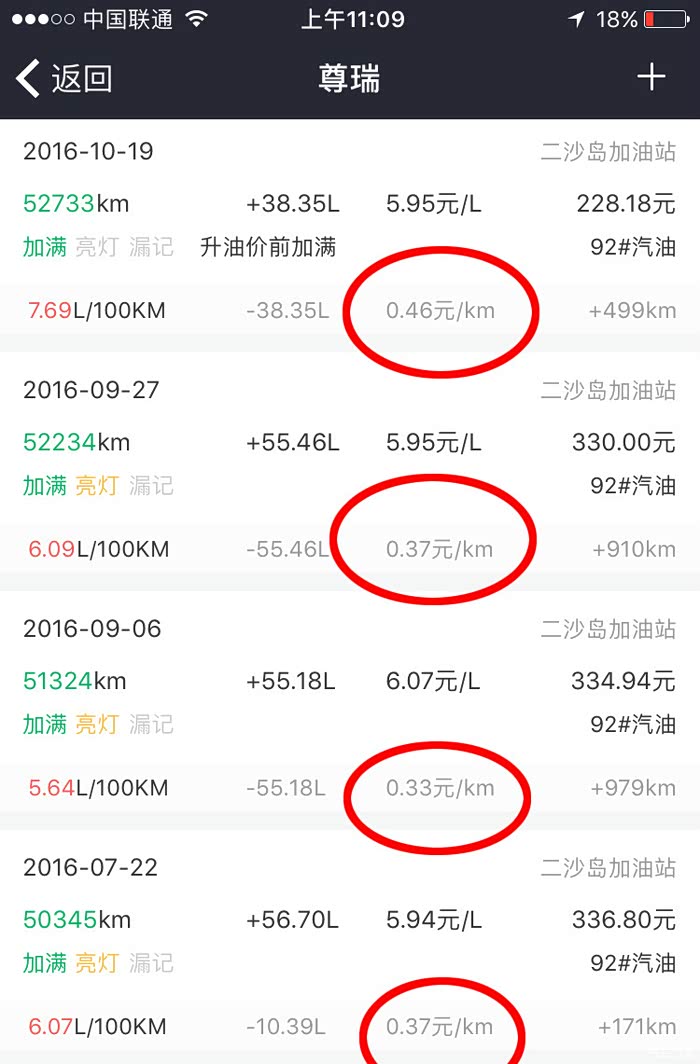Select the 2016-07-22 refuel entry
Image resolution: width=700 pixels, height=1064 pixels.
coord(350,947)
